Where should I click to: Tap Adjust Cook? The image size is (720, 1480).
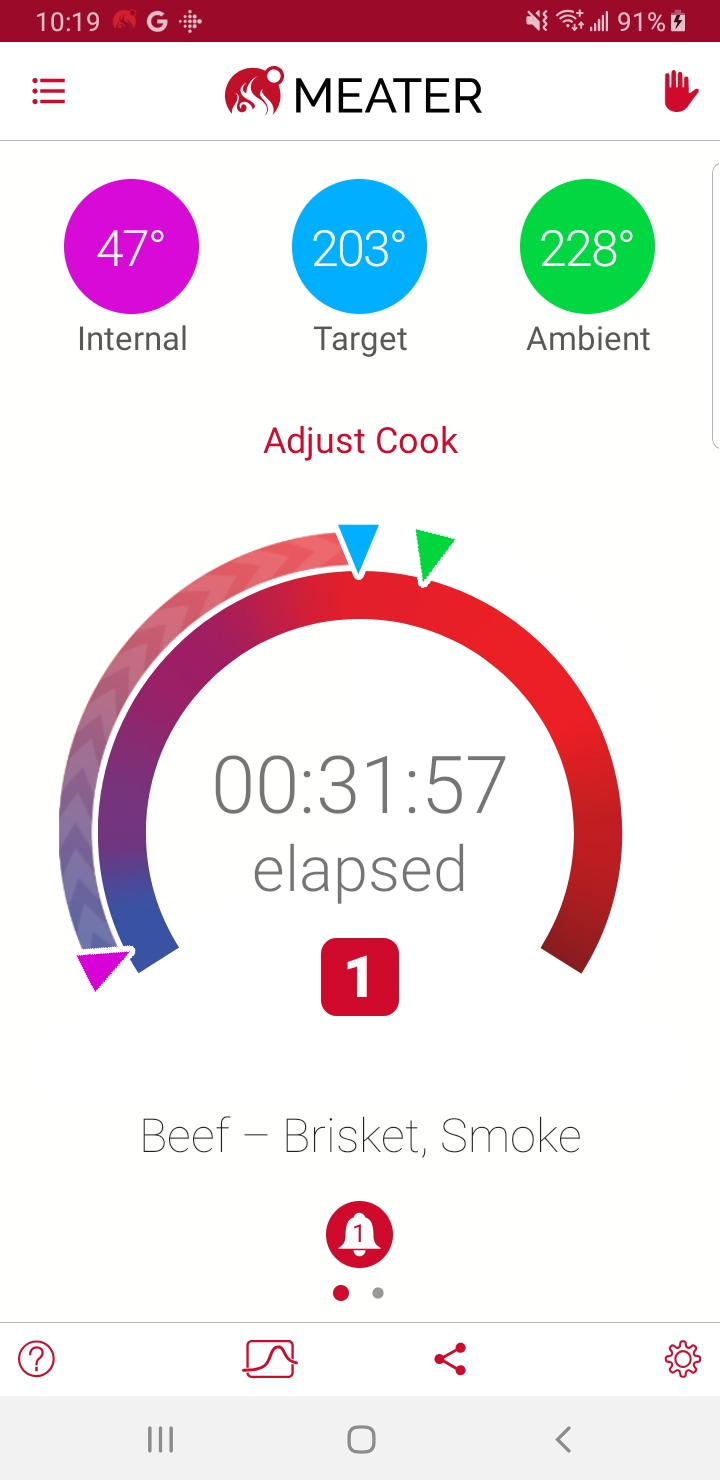tap(360, 441)
